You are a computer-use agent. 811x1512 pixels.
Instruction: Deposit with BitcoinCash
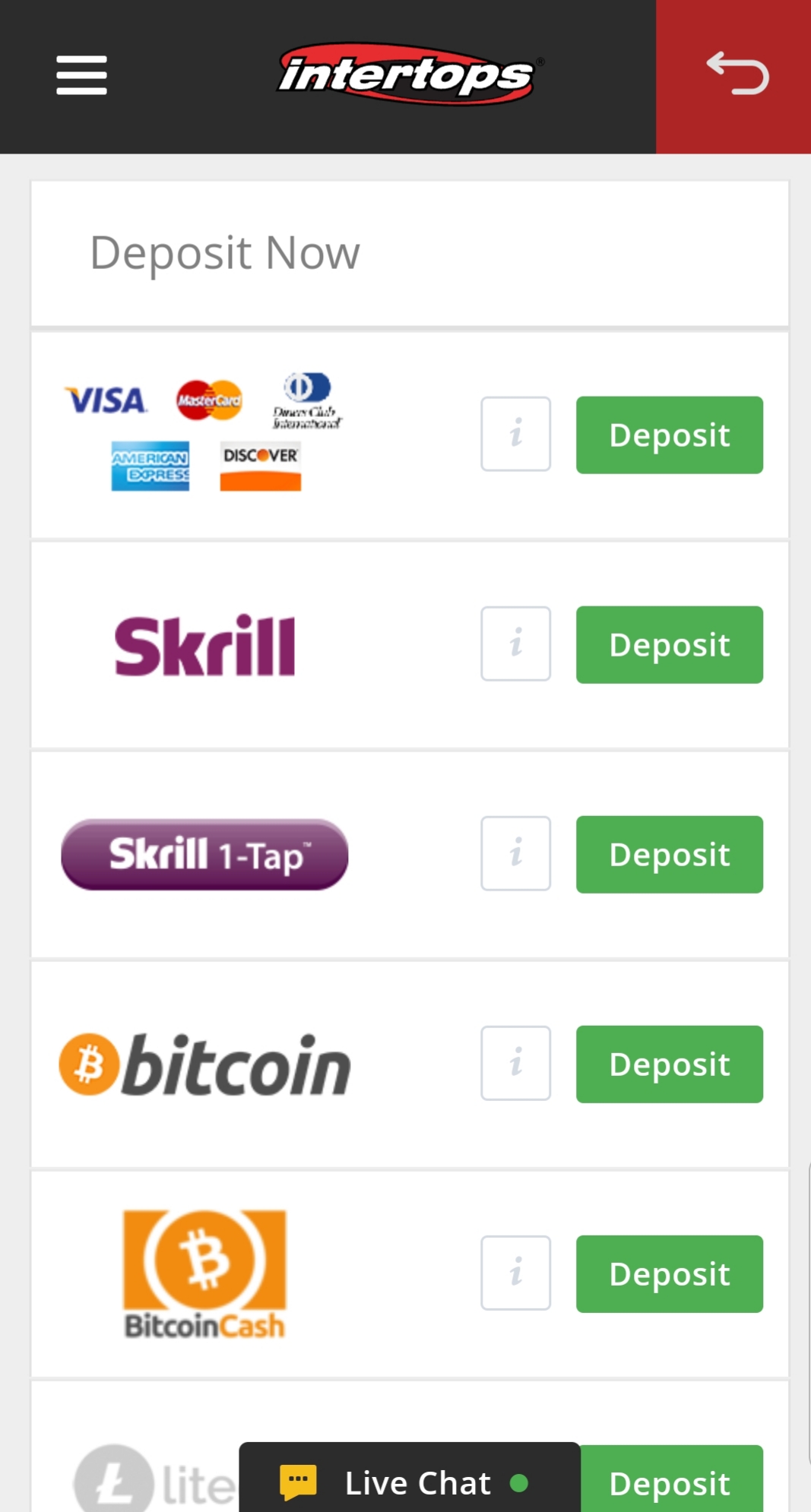(669, 1273)
